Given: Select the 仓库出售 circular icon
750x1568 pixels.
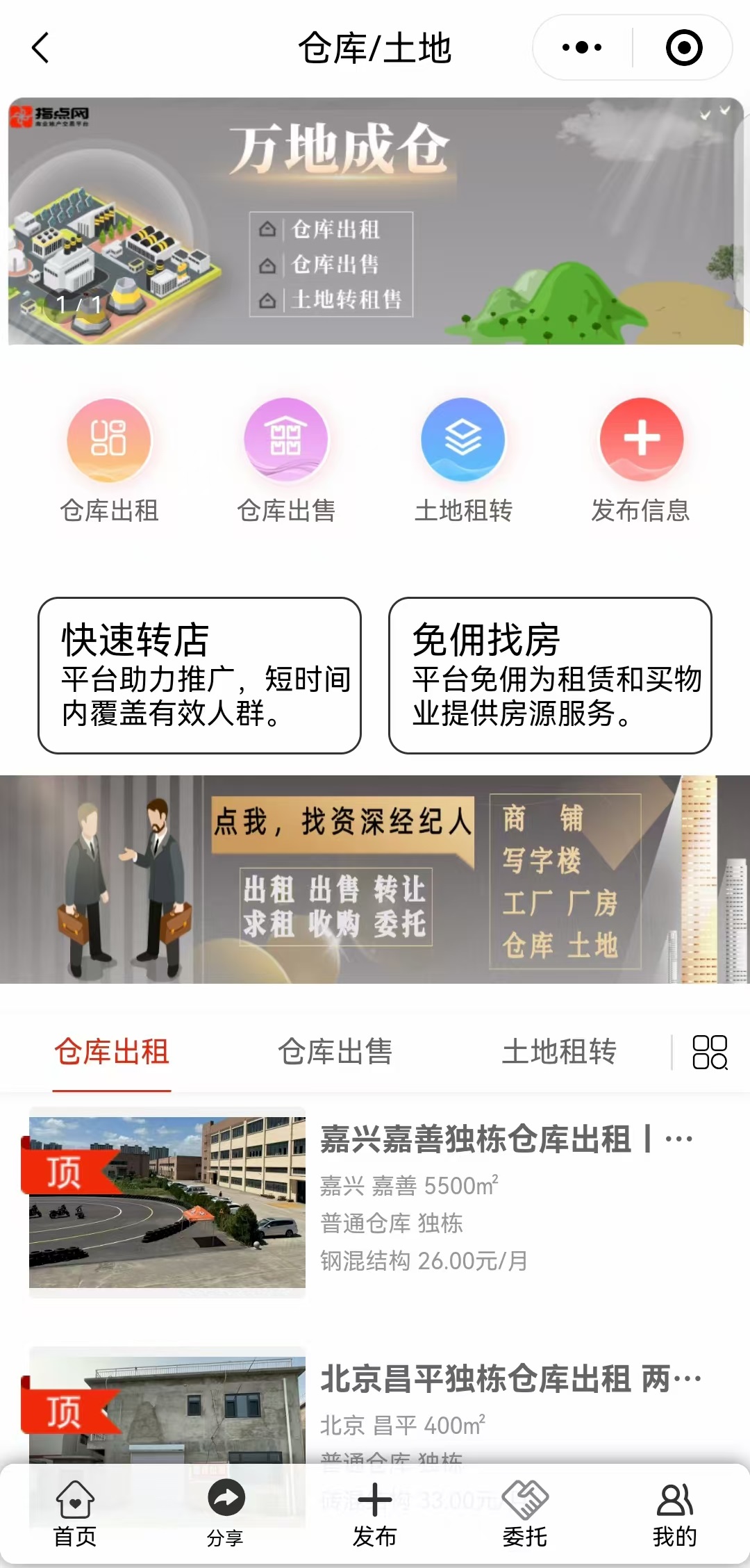Looking at the screenshot, I should click(x=285, y=440).
